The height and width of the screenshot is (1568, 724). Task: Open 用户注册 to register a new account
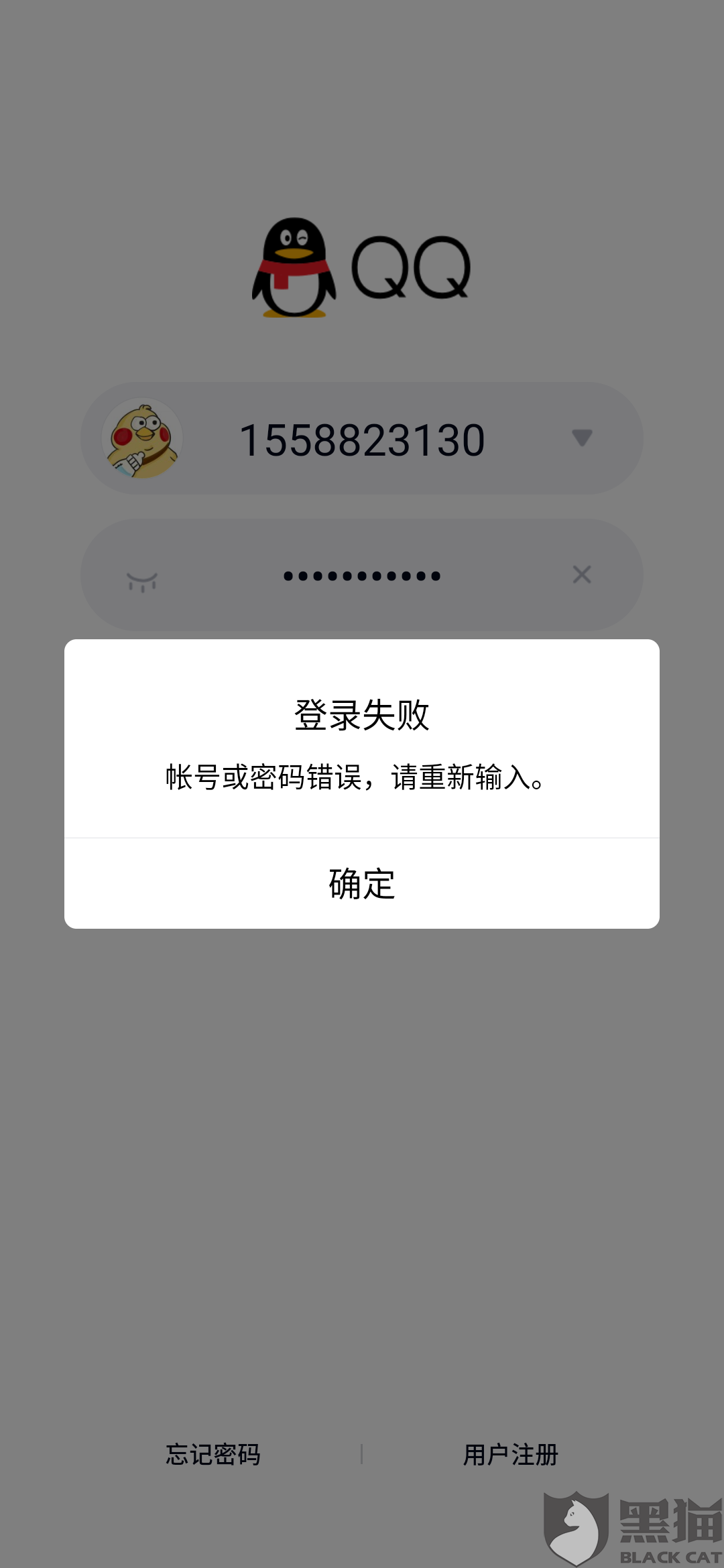[x=511, y=1454]
